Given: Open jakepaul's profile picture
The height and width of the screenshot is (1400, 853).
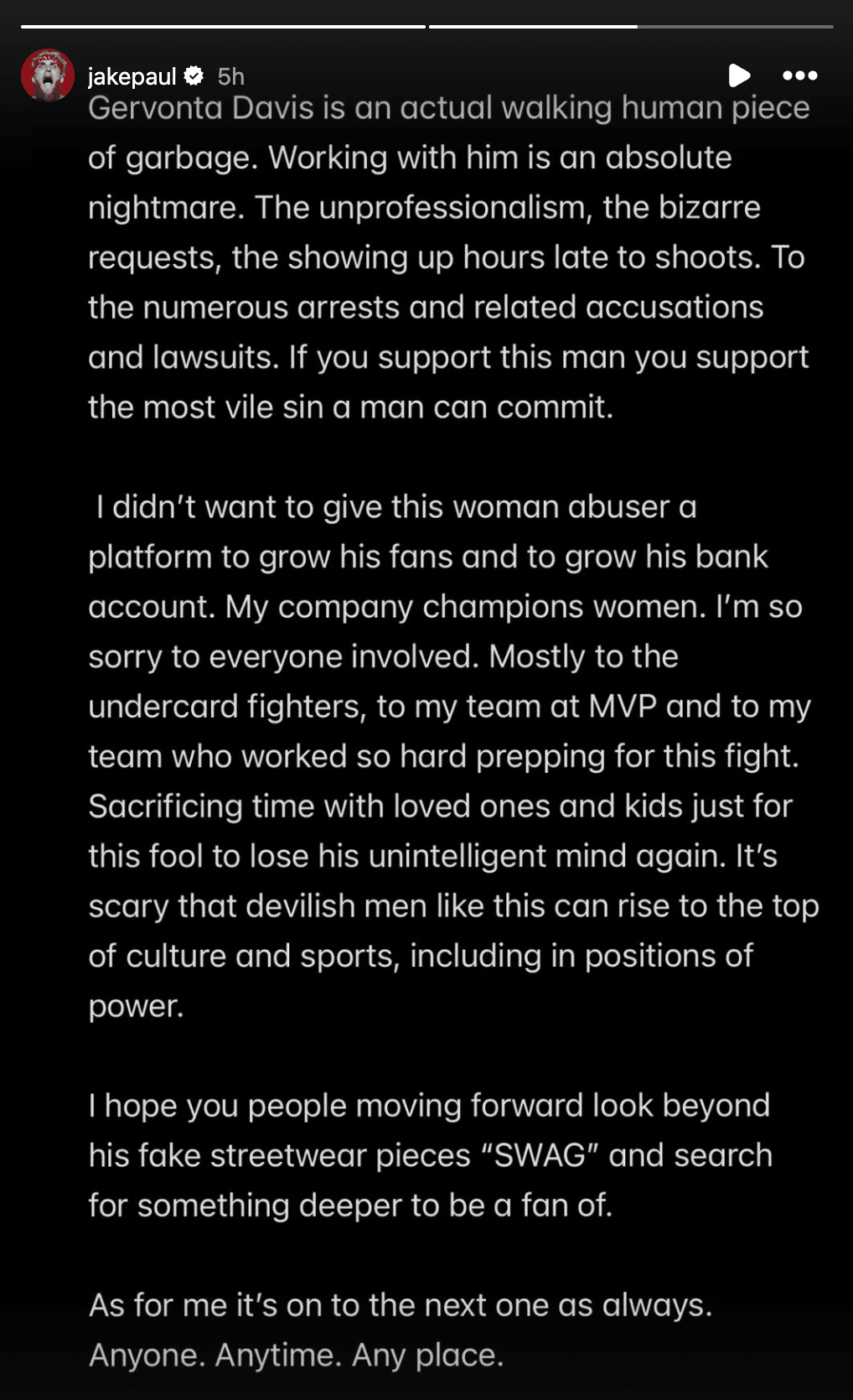Looking at the screenshot, I should coord(48,75).
